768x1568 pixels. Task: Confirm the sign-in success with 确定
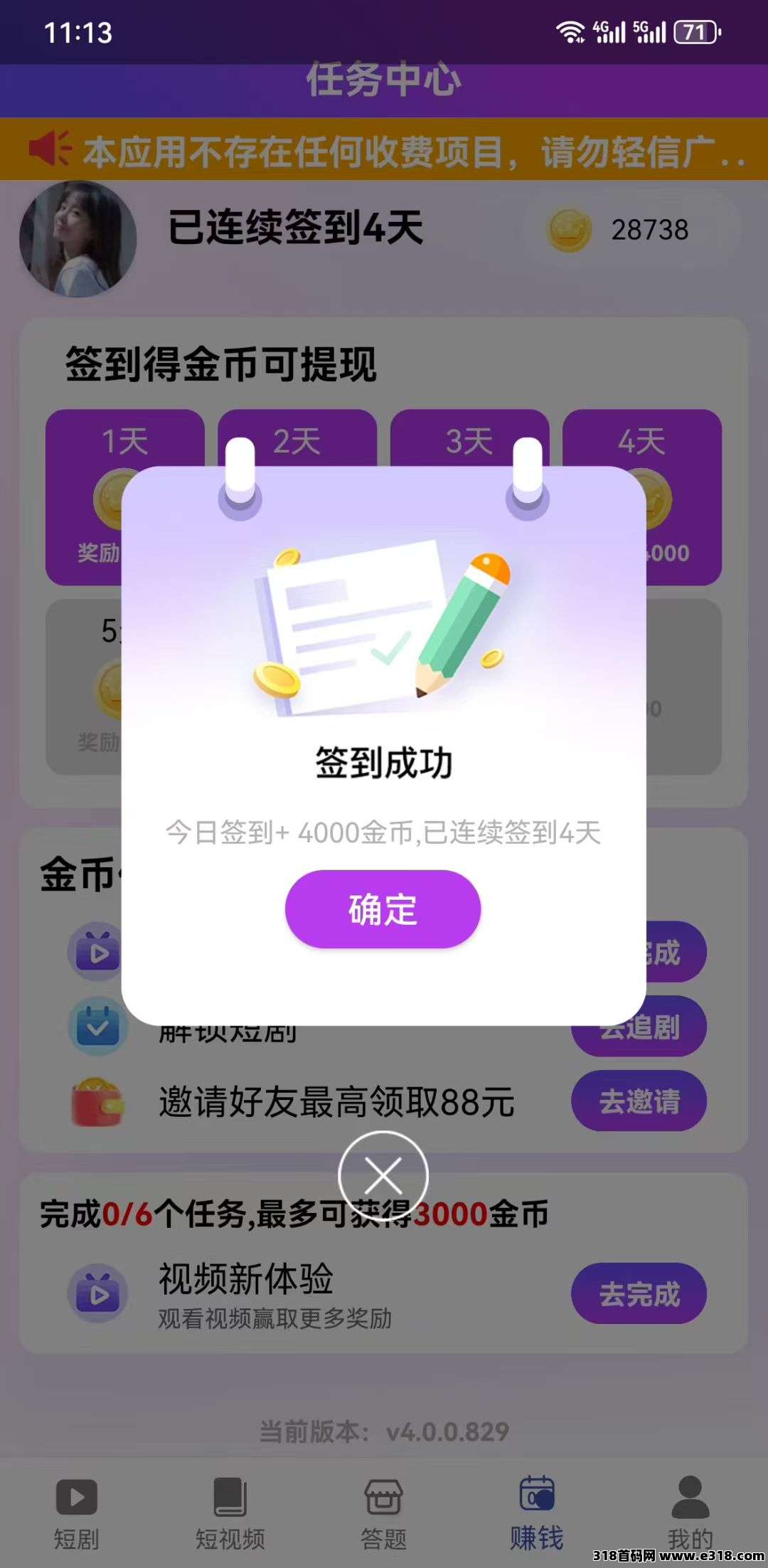383,909
